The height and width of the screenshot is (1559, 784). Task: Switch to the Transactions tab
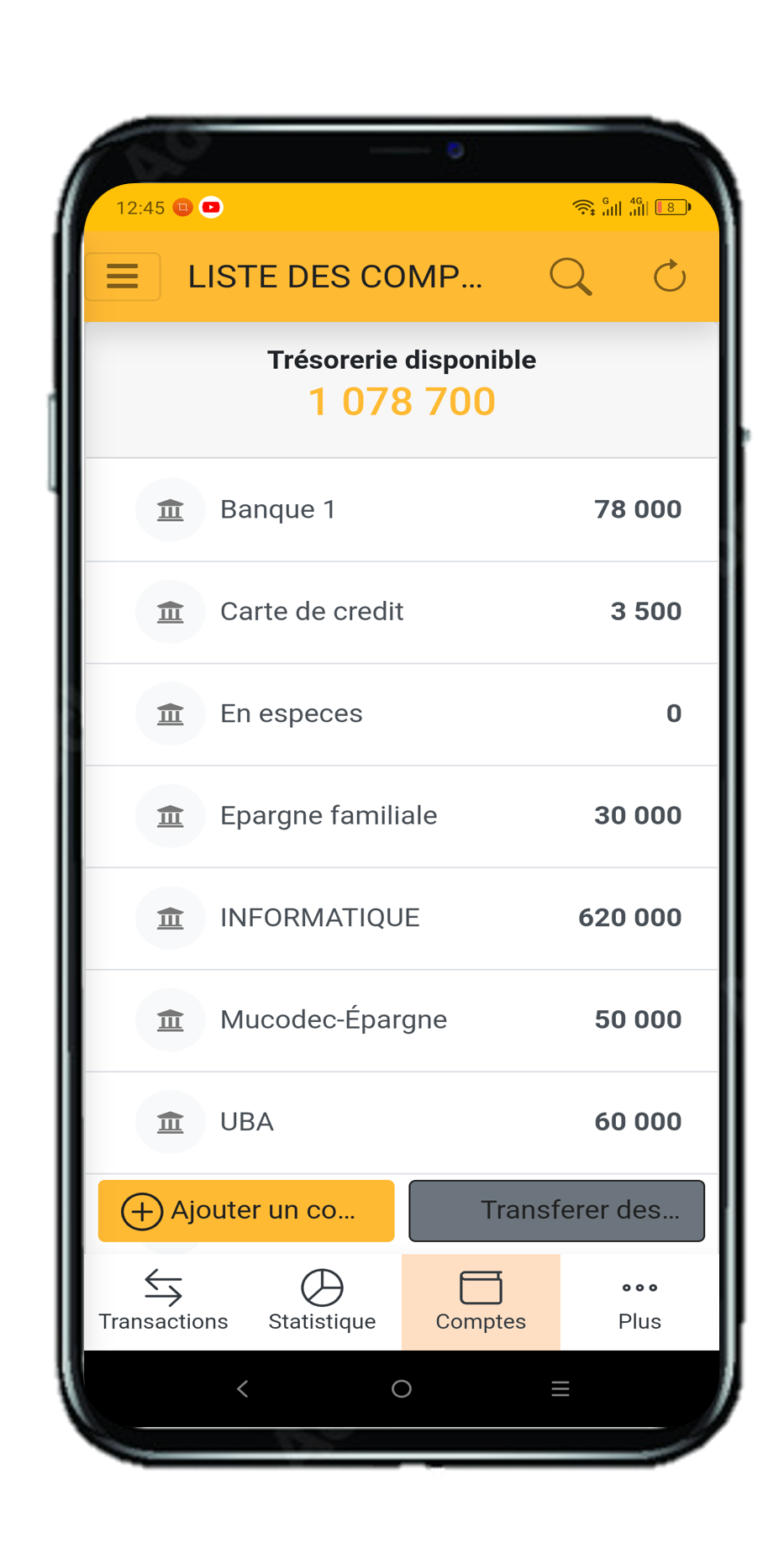point(164,1302)
